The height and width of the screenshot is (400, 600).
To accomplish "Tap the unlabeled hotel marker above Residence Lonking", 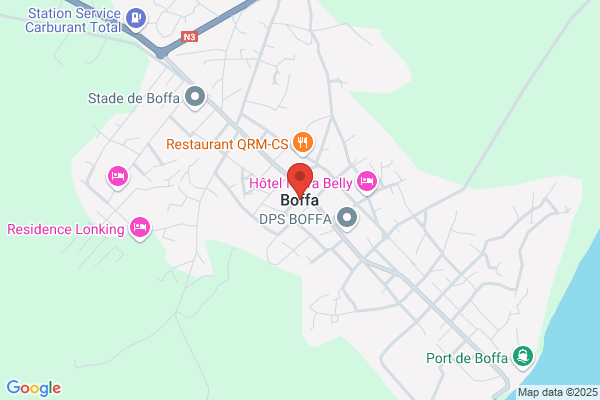I will click(x=118, y=177).
